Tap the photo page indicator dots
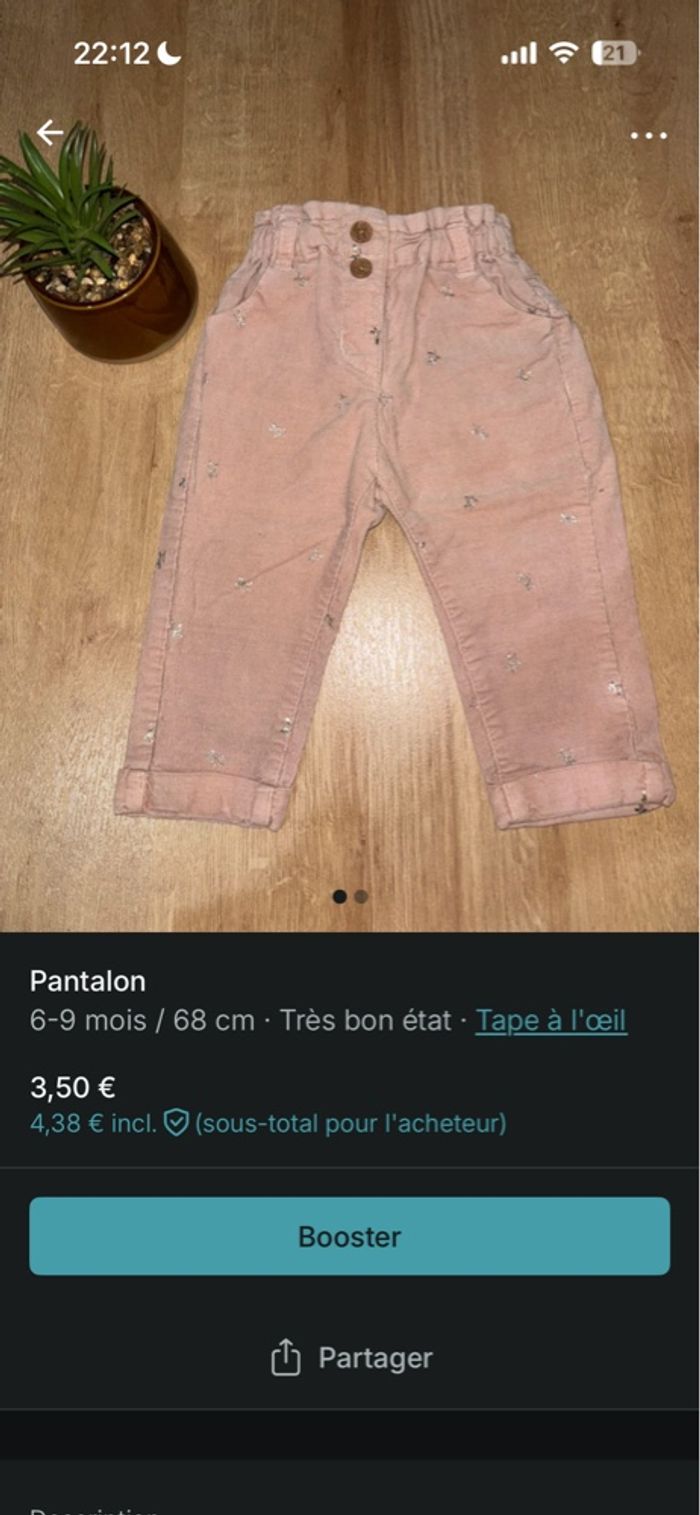The image size is (700, 1515). [x=350, y=897]
